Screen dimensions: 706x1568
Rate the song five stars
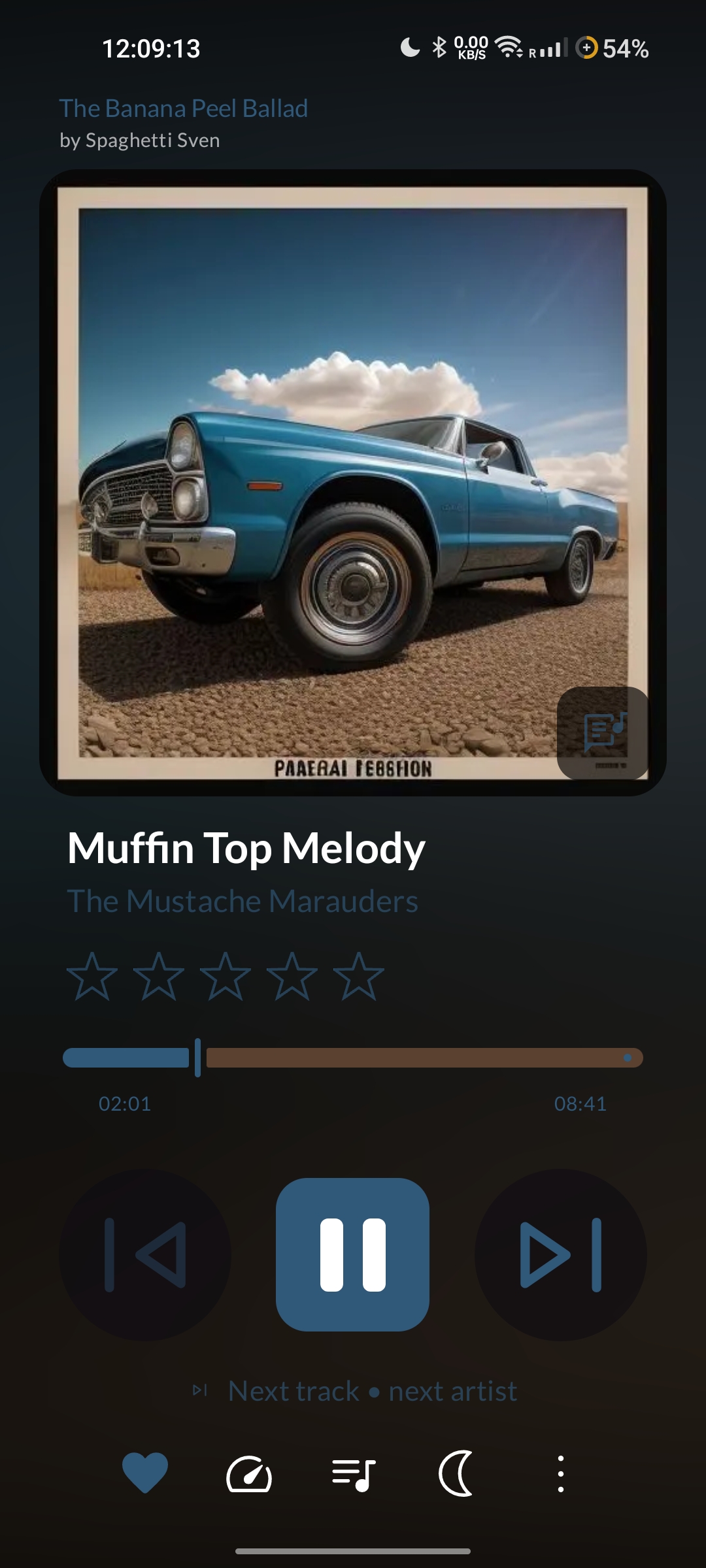359,976
